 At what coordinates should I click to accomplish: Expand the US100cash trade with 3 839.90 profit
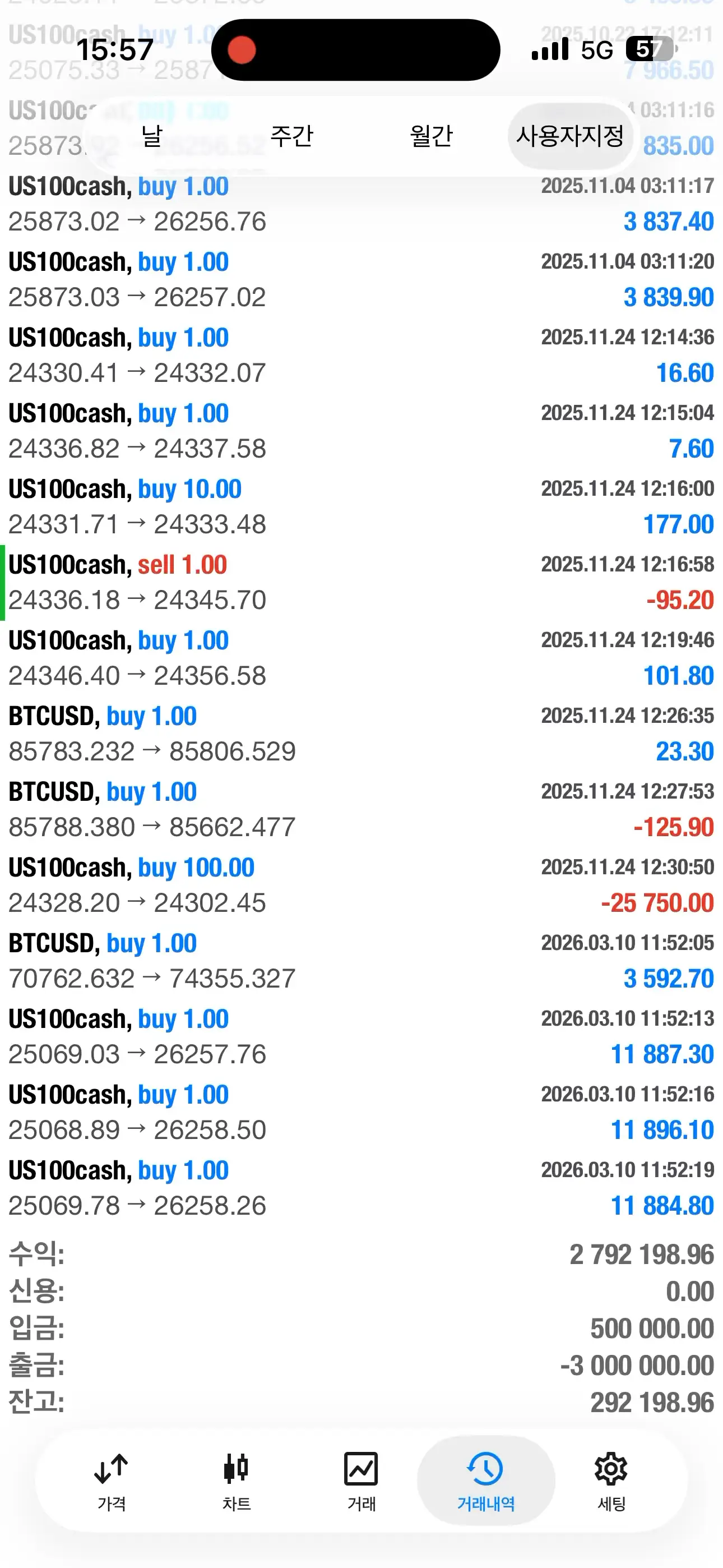click(x=361, y=279)
